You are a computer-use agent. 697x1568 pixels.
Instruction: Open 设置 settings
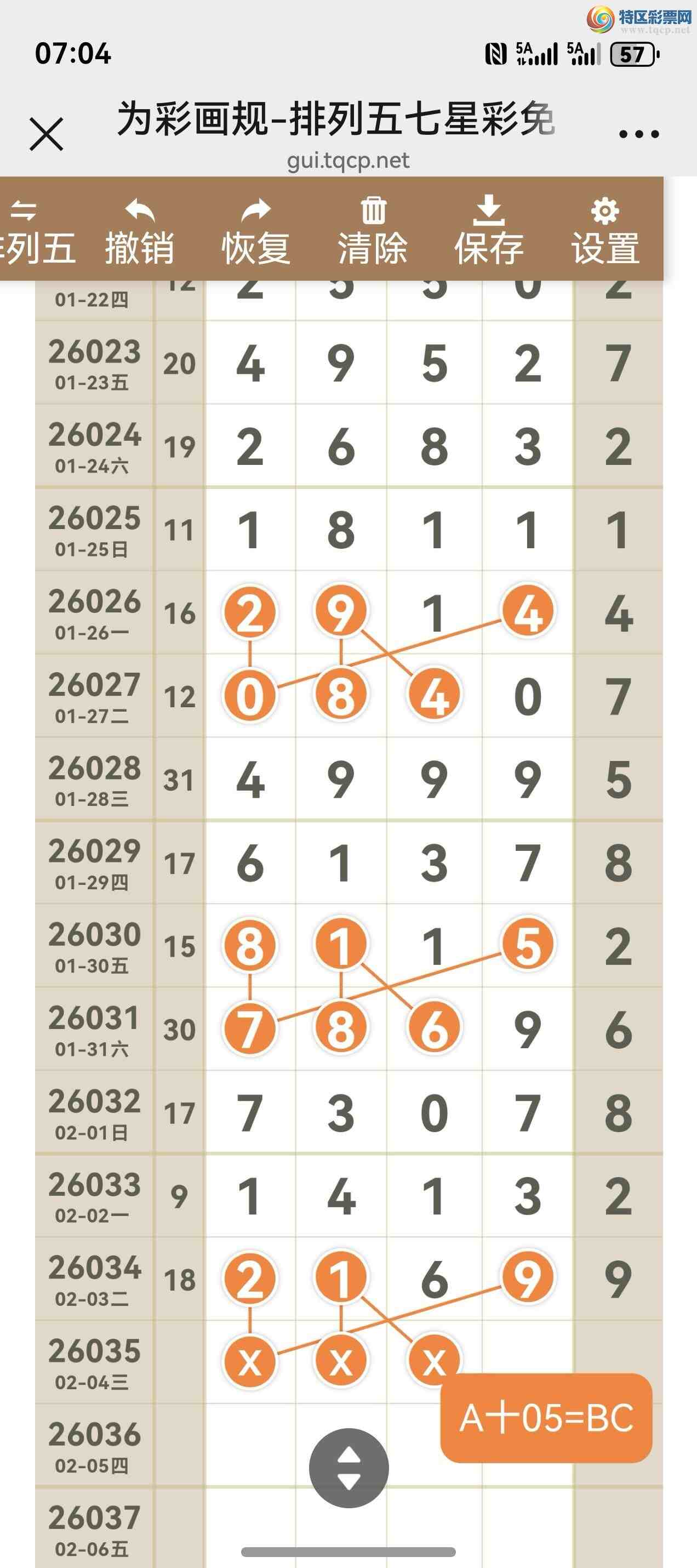(605, 231)
